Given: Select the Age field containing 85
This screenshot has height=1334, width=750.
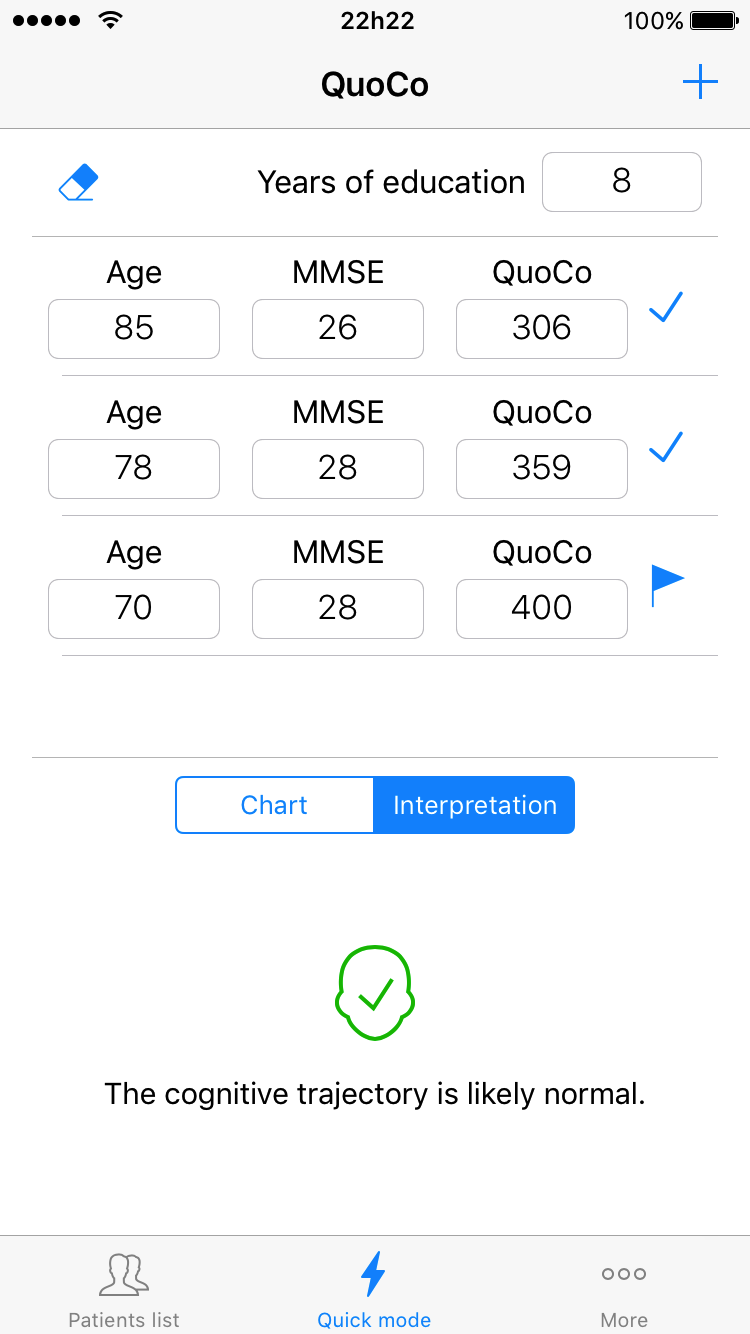Looking at the screenshot, I should (x=133, y=328).
